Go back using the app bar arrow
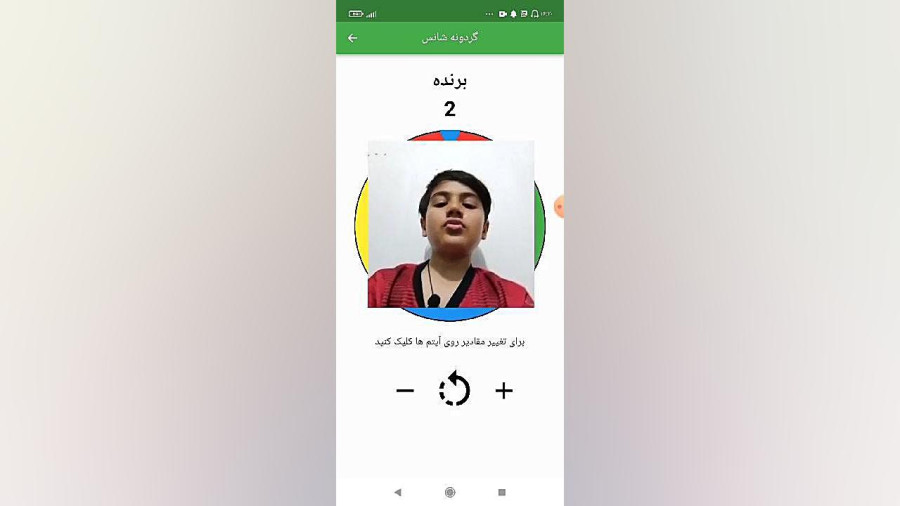Viewport: 900px width, 506px height. pos(352,38)
